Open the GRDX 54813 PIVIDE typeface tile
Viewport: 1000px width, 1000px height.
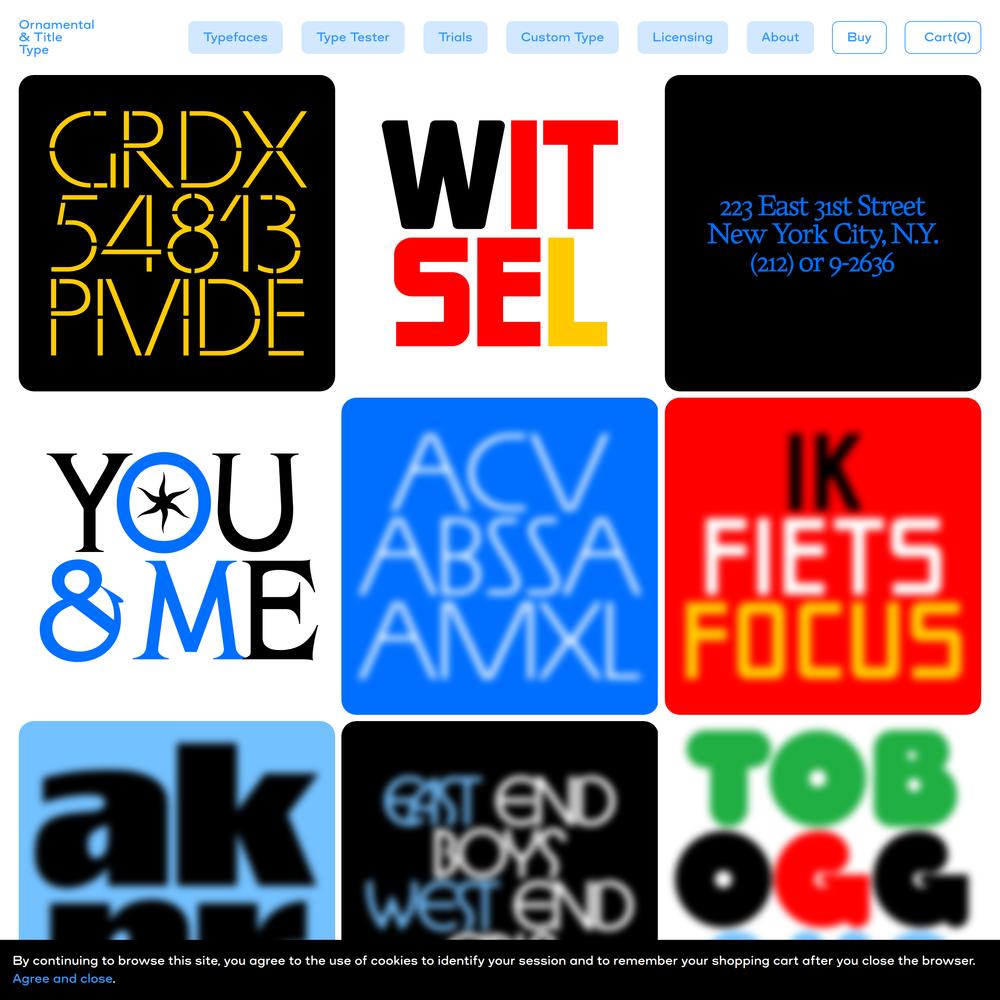(x=177, y=233)
